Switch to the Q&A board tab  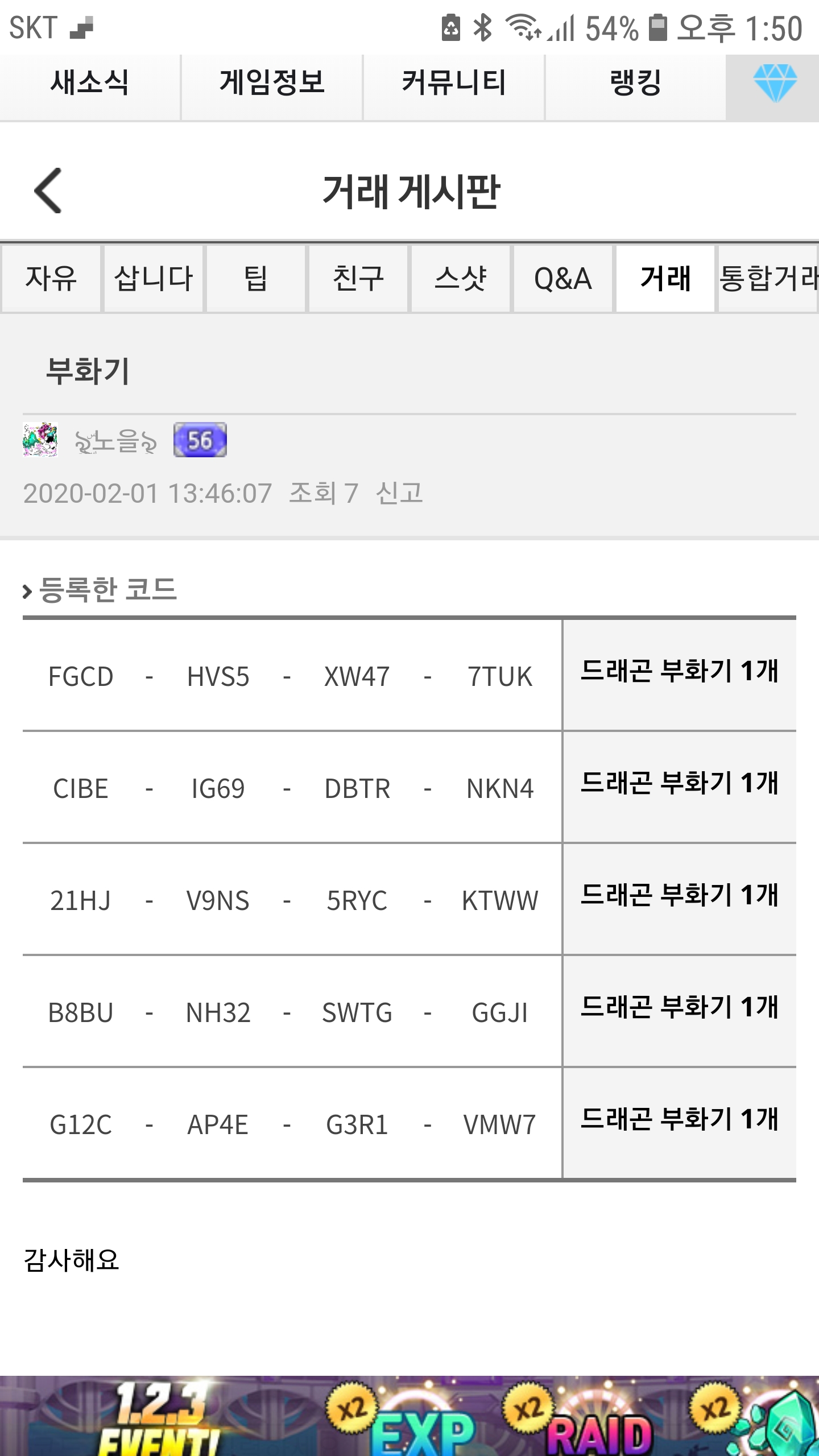(563, 279)
